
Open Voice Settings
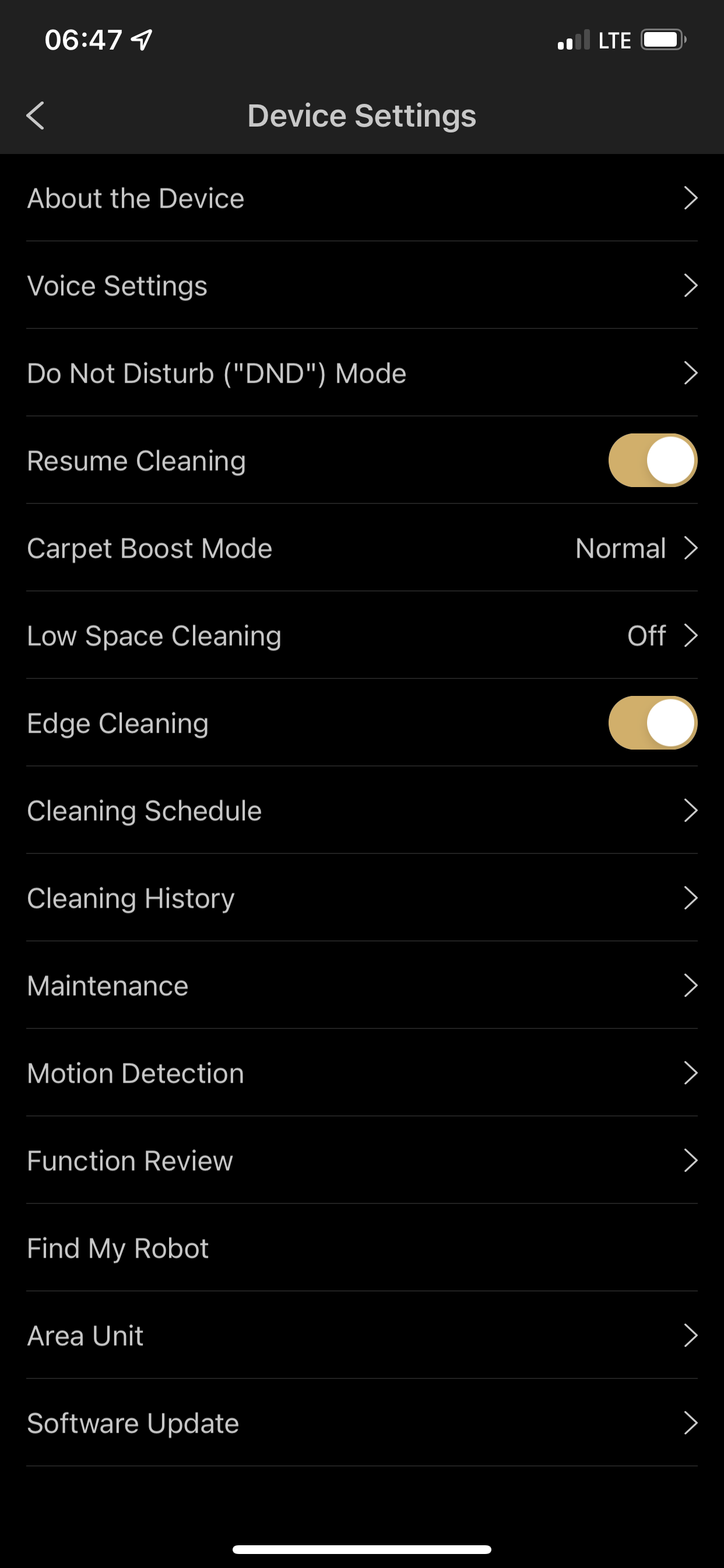coord(361,285)
